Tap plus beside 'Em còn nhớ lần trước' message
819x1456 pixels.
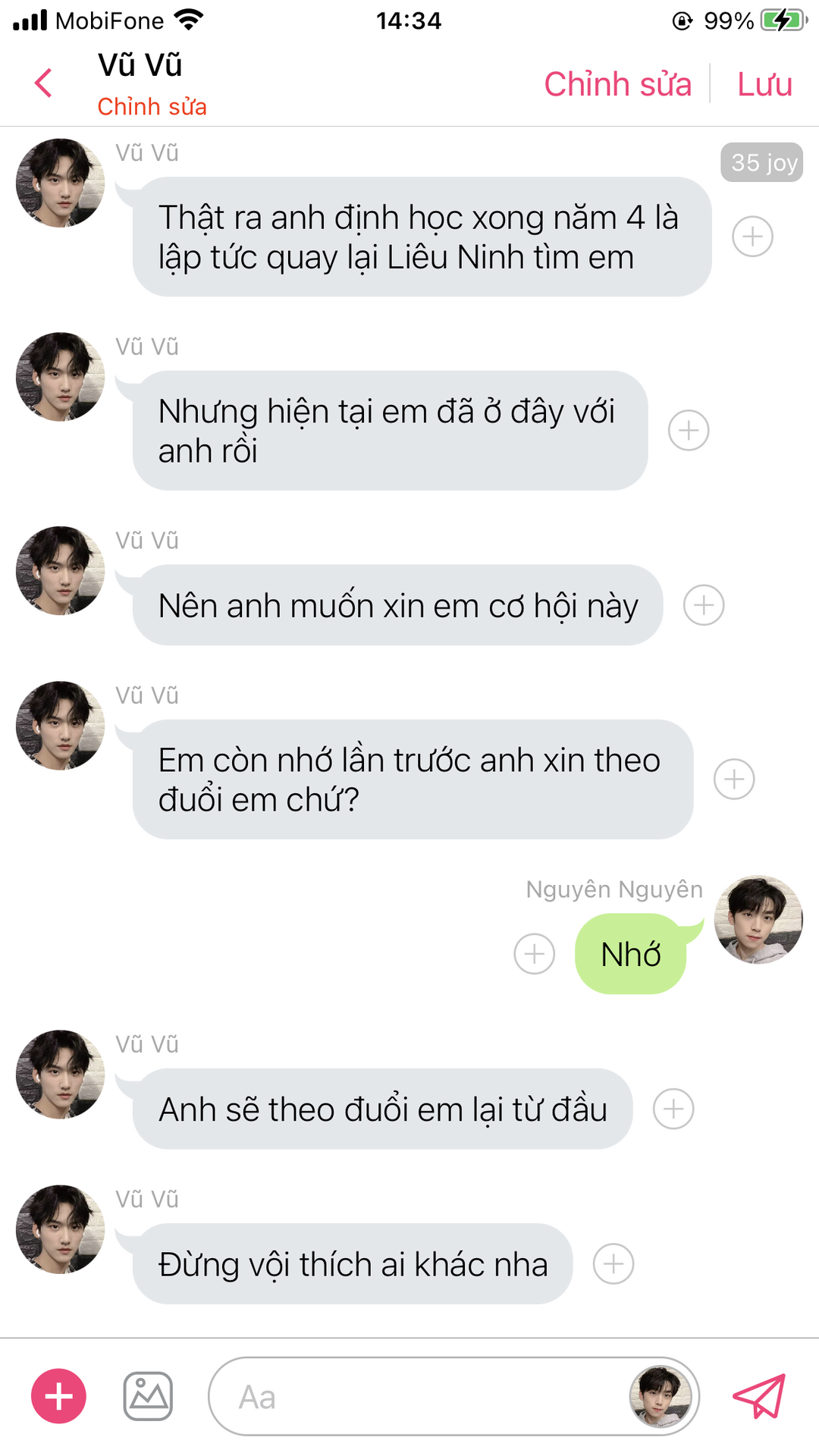[733, 780]
